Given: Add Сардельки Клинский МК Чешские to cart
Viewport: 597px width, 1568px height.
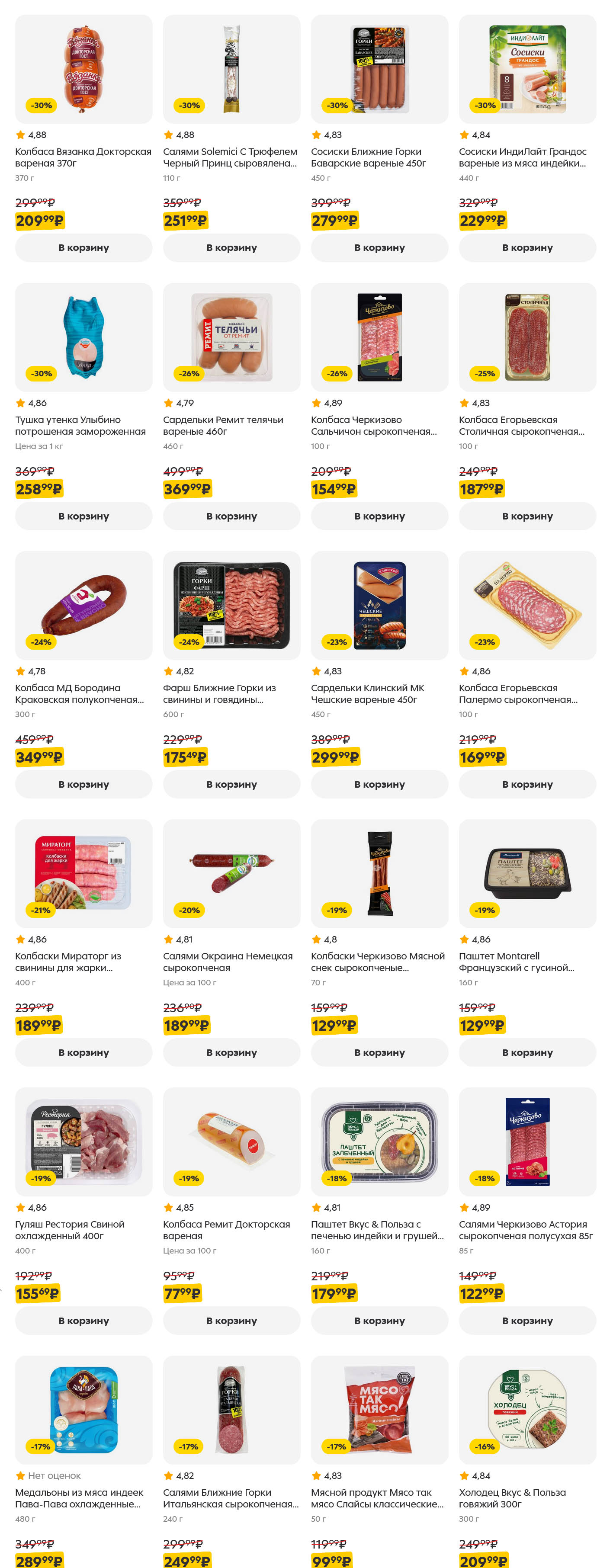Looking at the screenshot, I should 379,785.
